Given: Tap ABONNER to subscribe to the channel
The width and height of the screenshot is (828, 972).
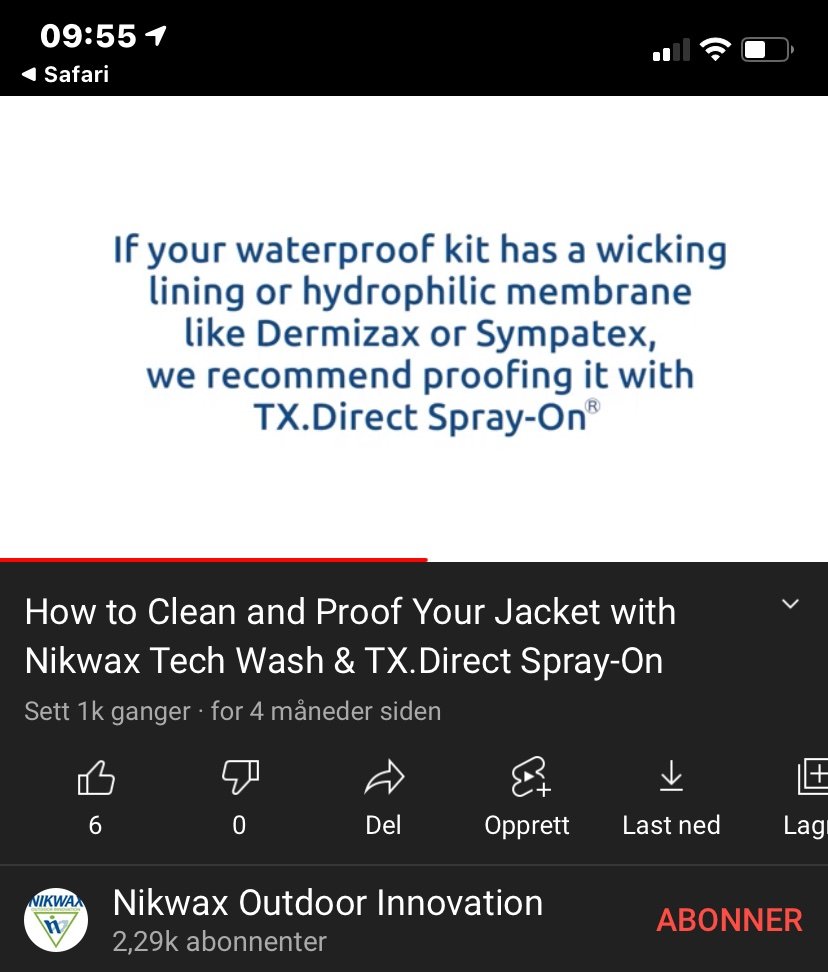Looking at the screenshot, I should 729,920.
